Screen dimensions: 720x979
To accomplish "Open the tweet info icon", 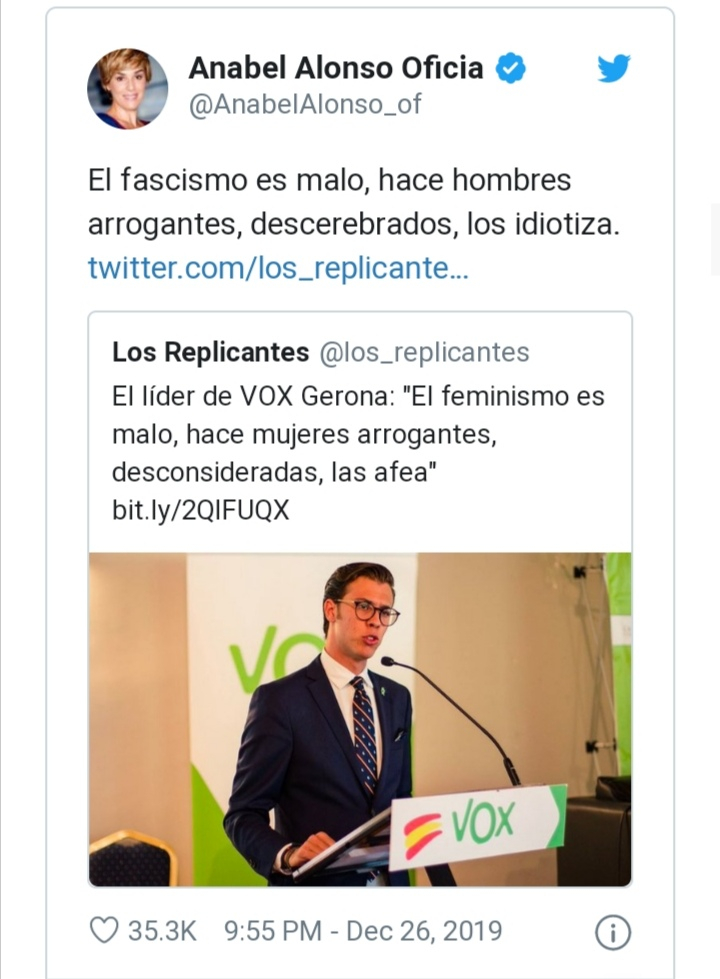I will [x=613, y=932].
